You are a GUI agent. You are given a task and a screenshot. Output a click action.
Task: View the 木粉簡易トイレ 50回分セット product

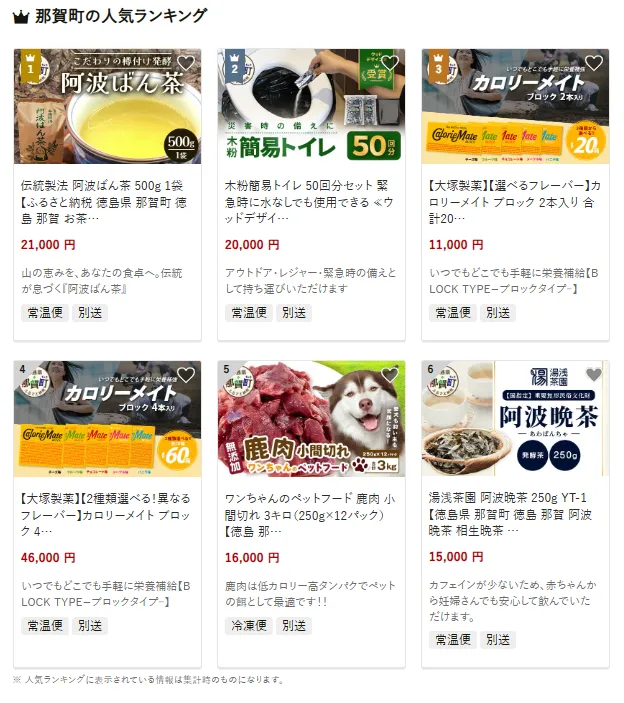tap(311, 202)
